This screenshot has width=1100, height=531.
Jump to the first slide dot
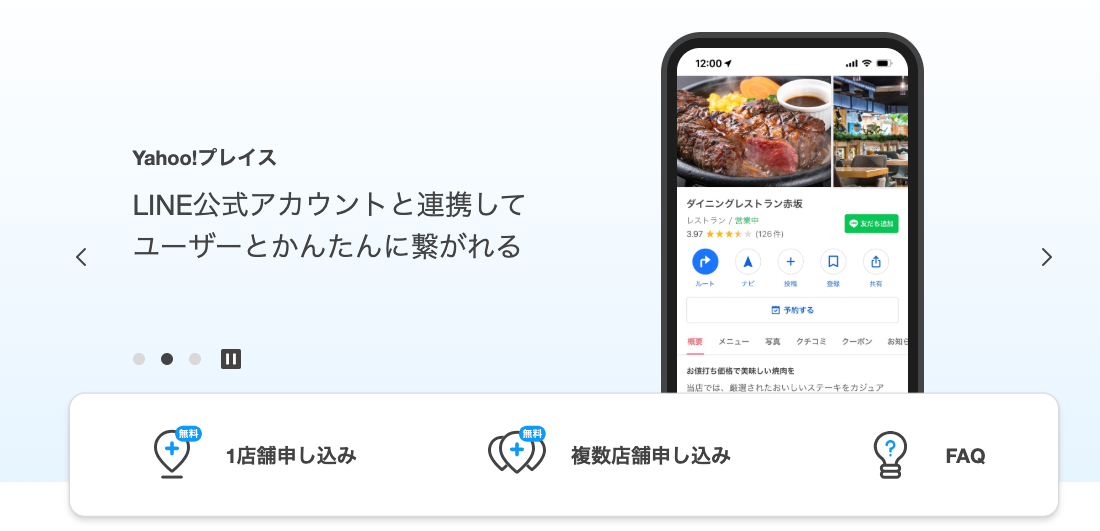(139, 359)
